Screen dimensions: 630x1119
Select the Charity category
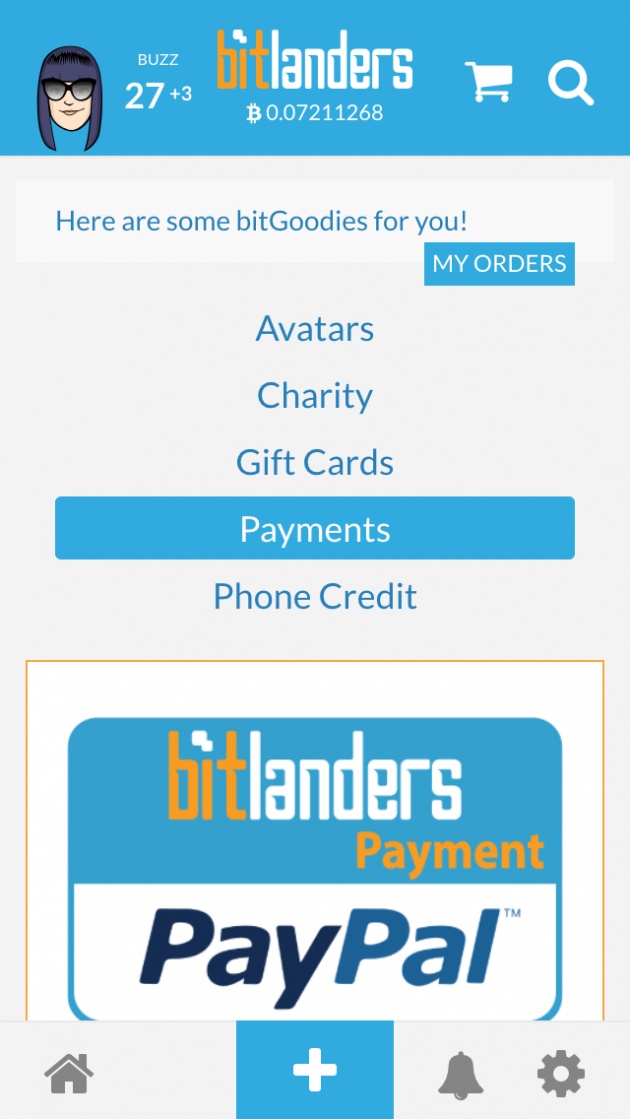click(x=315, y=396)
